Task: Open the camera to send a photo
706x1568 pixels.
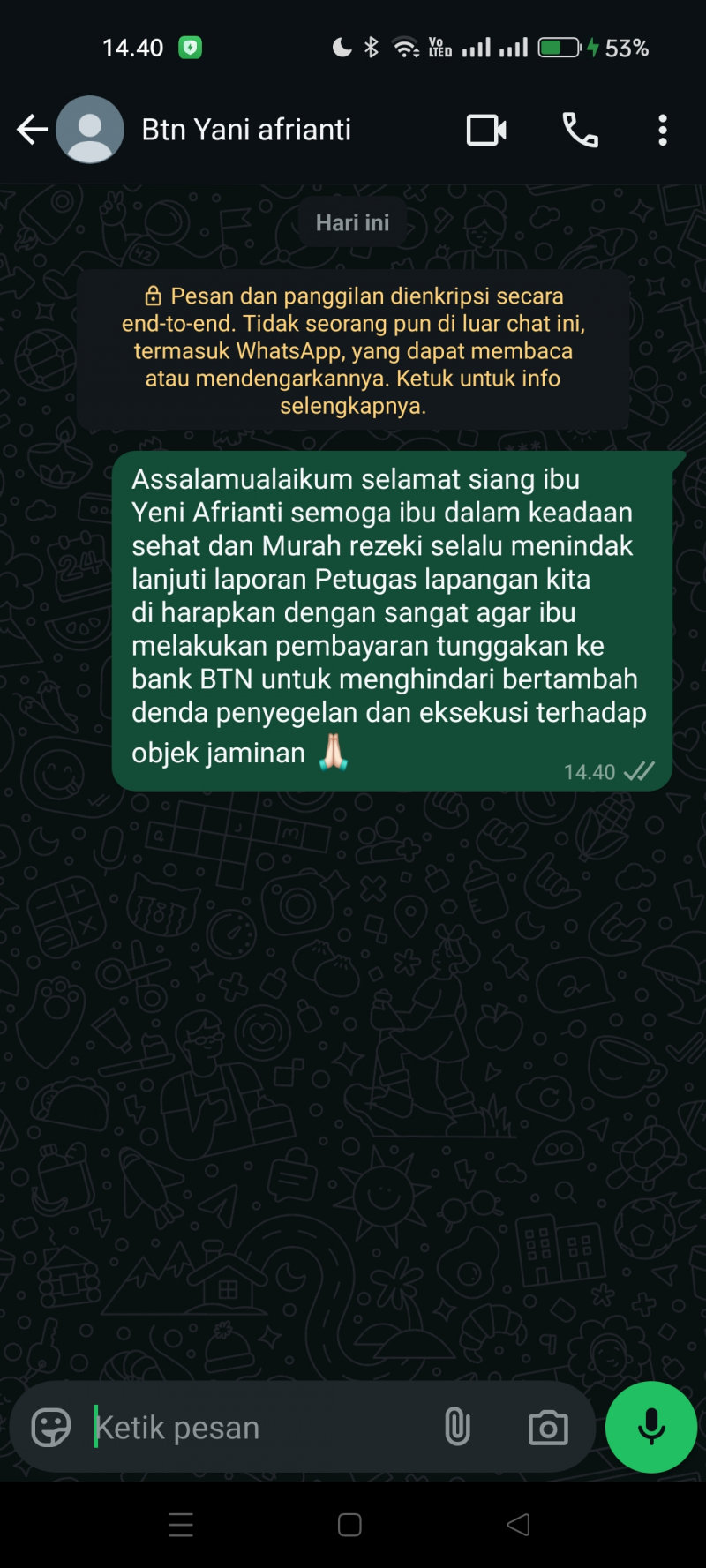Action: pyautogui.click(x=548, y=1427)
